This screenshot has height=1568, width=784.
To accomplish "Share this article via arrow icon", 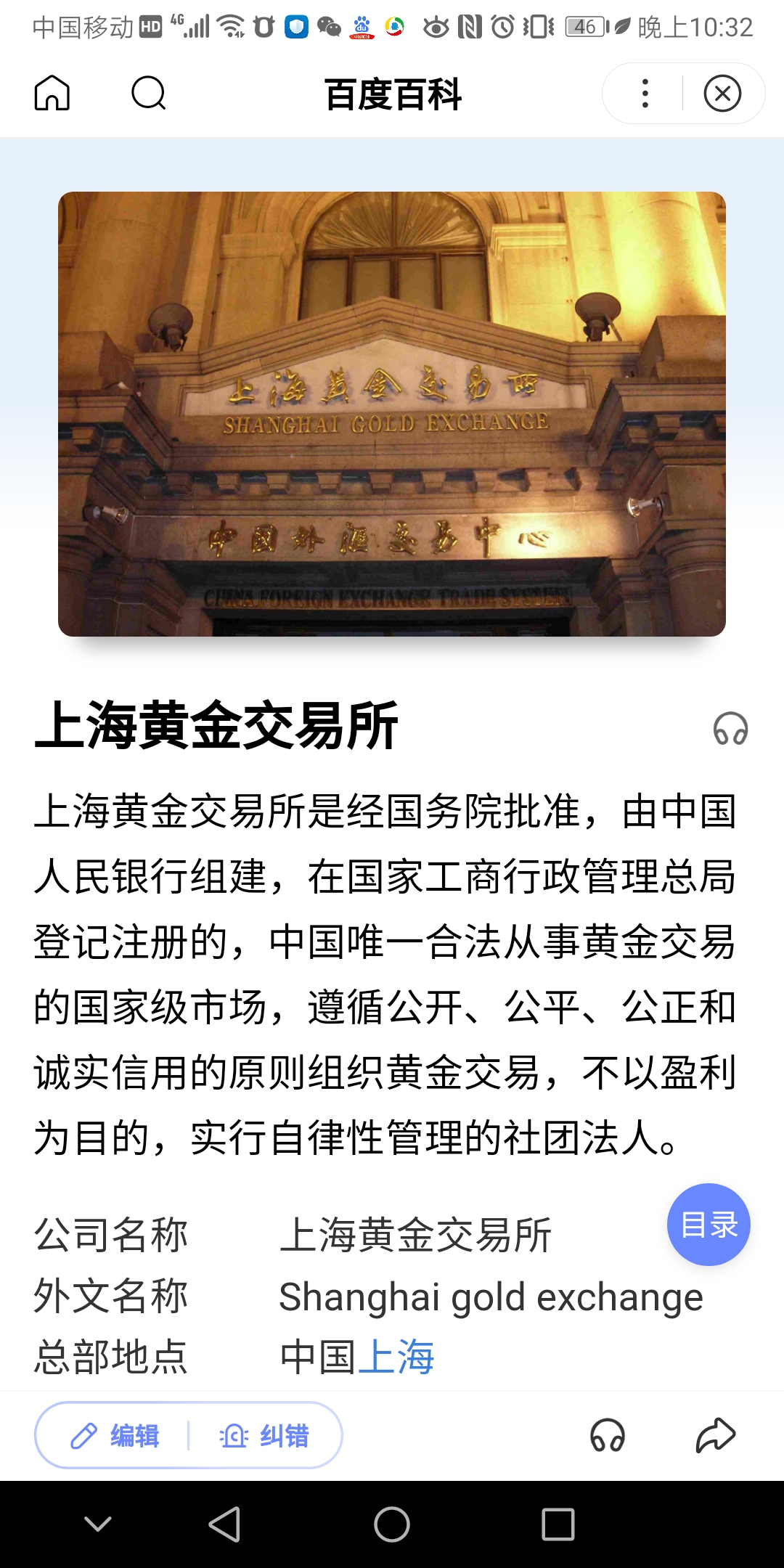I will tap(716, 1435).
